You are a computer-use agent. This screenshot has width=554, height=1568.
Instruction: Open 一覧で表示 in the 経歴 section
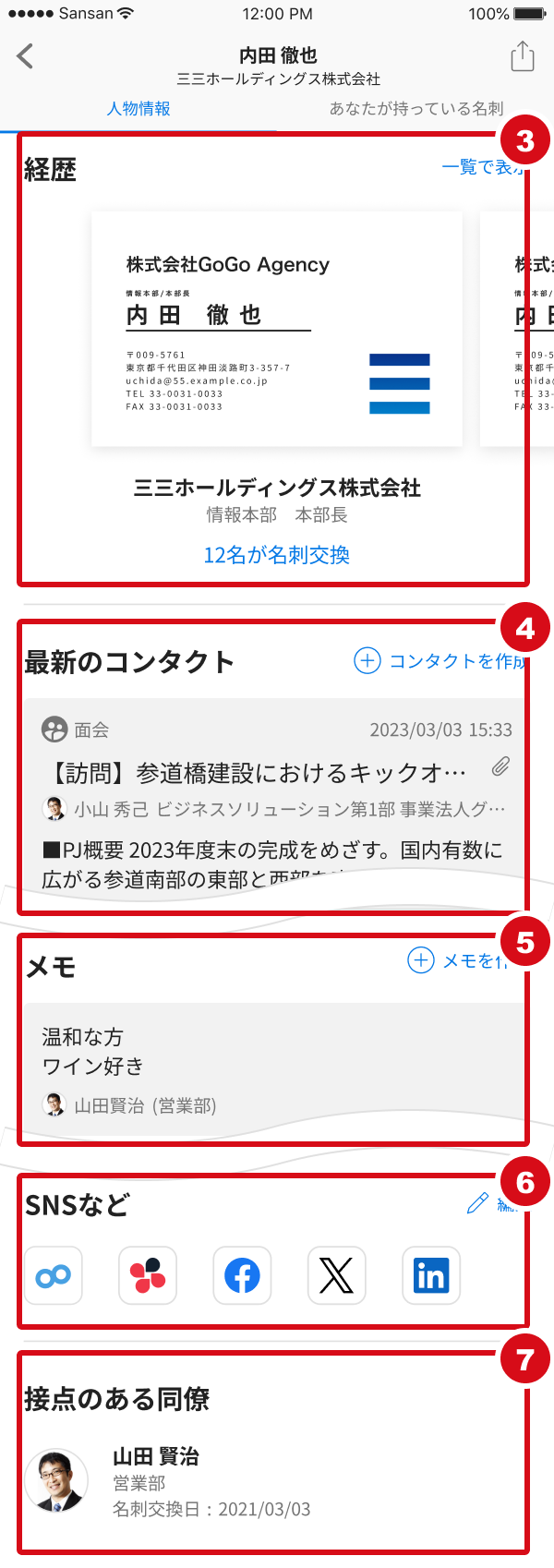tap(481, 167)
